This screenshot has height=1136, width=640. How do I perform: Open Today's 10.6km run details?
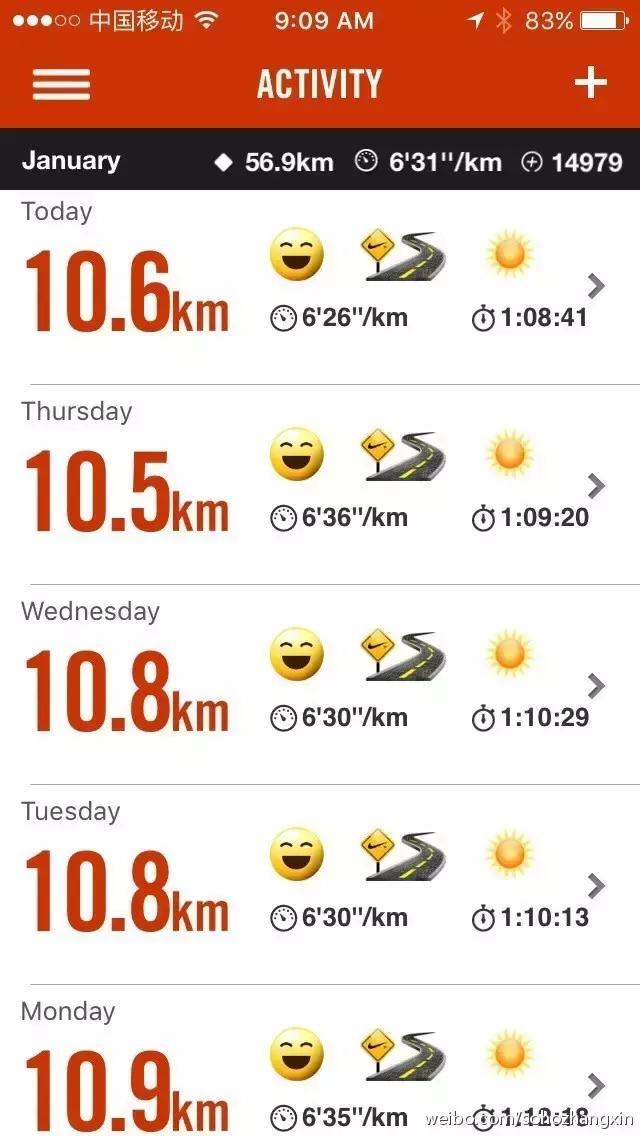click(320, 287)
